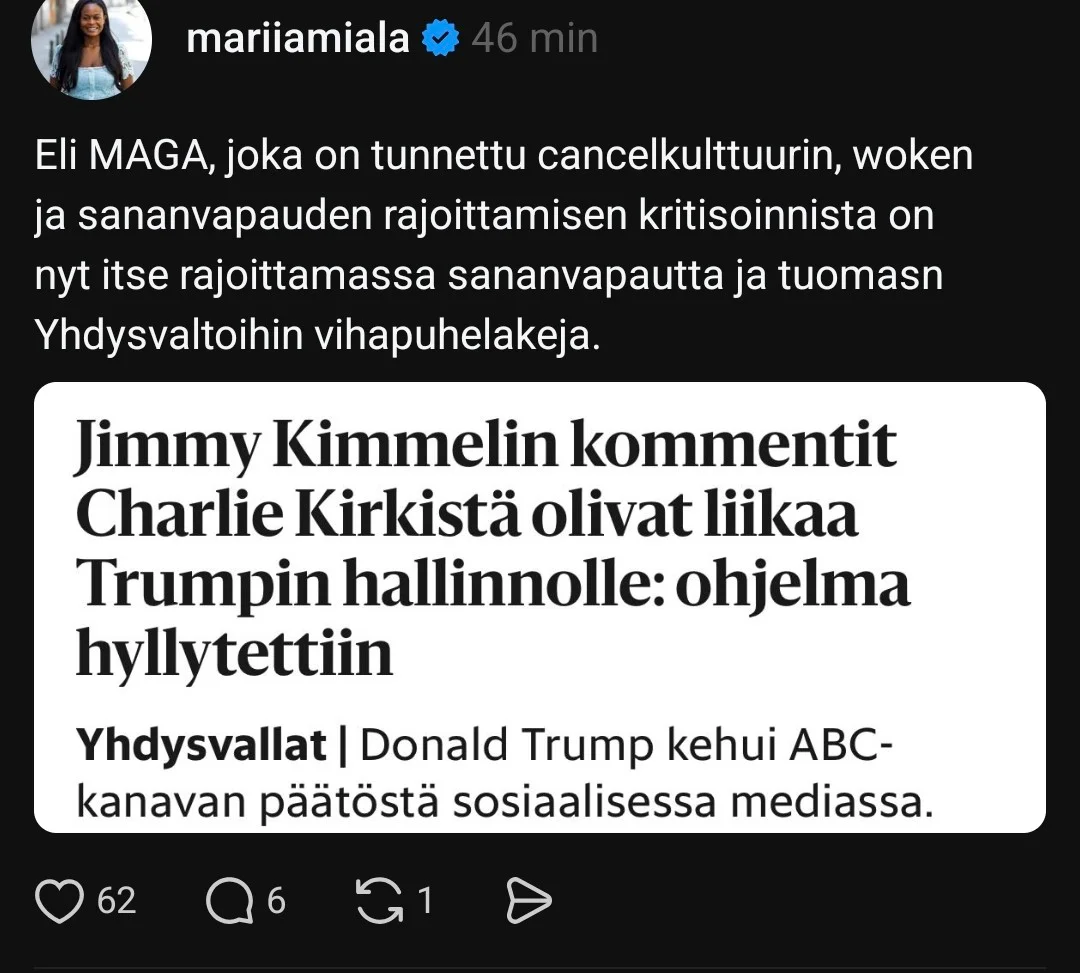Share mariiamiala's post

(x=528, y=902)
